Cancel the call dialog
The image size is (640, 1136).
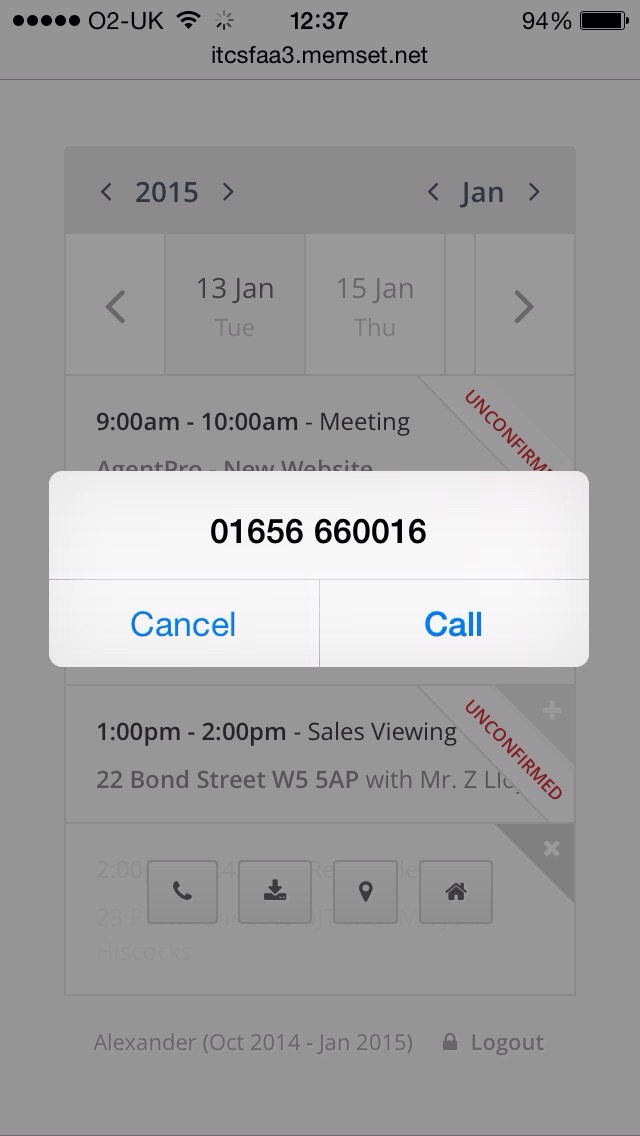(183, 624)
